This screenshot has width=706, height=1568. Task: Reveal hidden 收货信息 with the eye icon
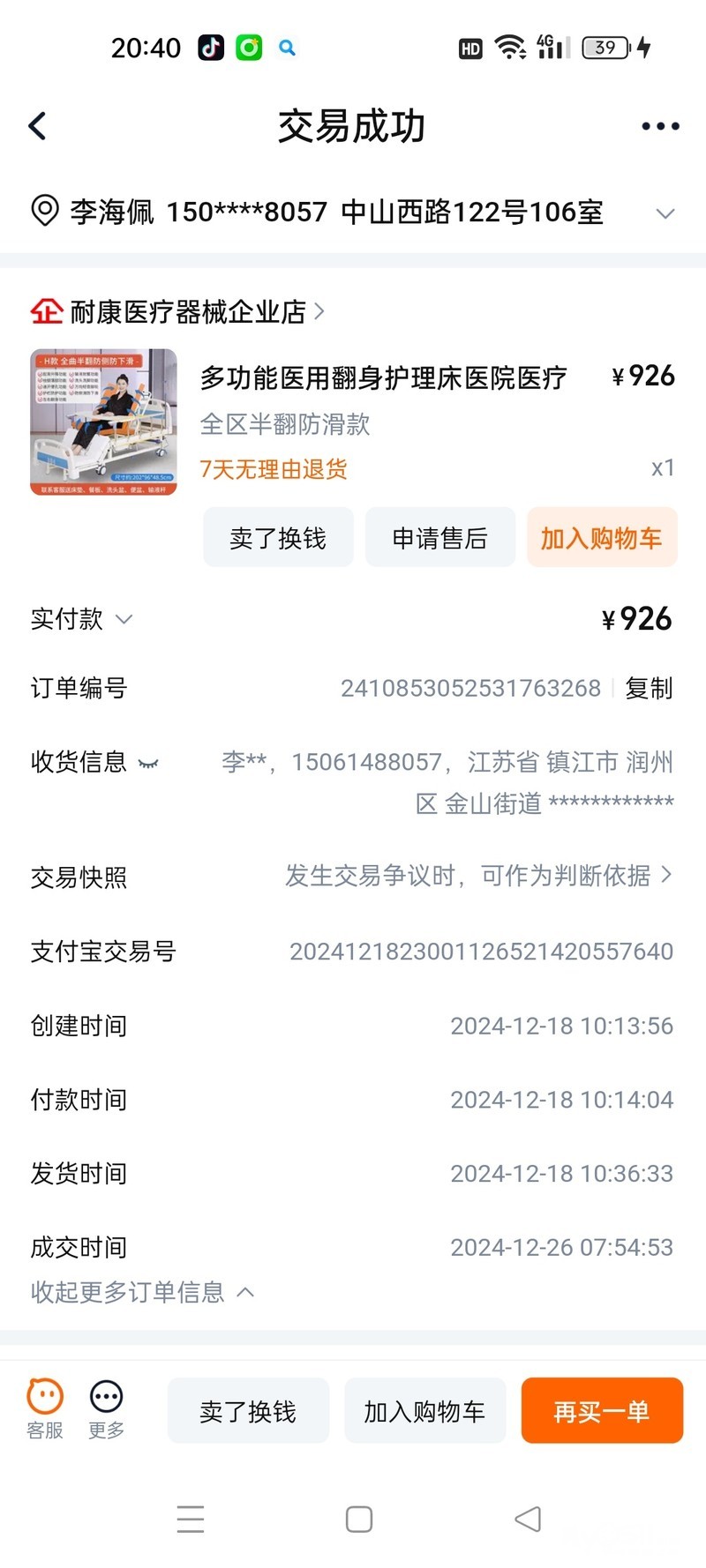148,764
